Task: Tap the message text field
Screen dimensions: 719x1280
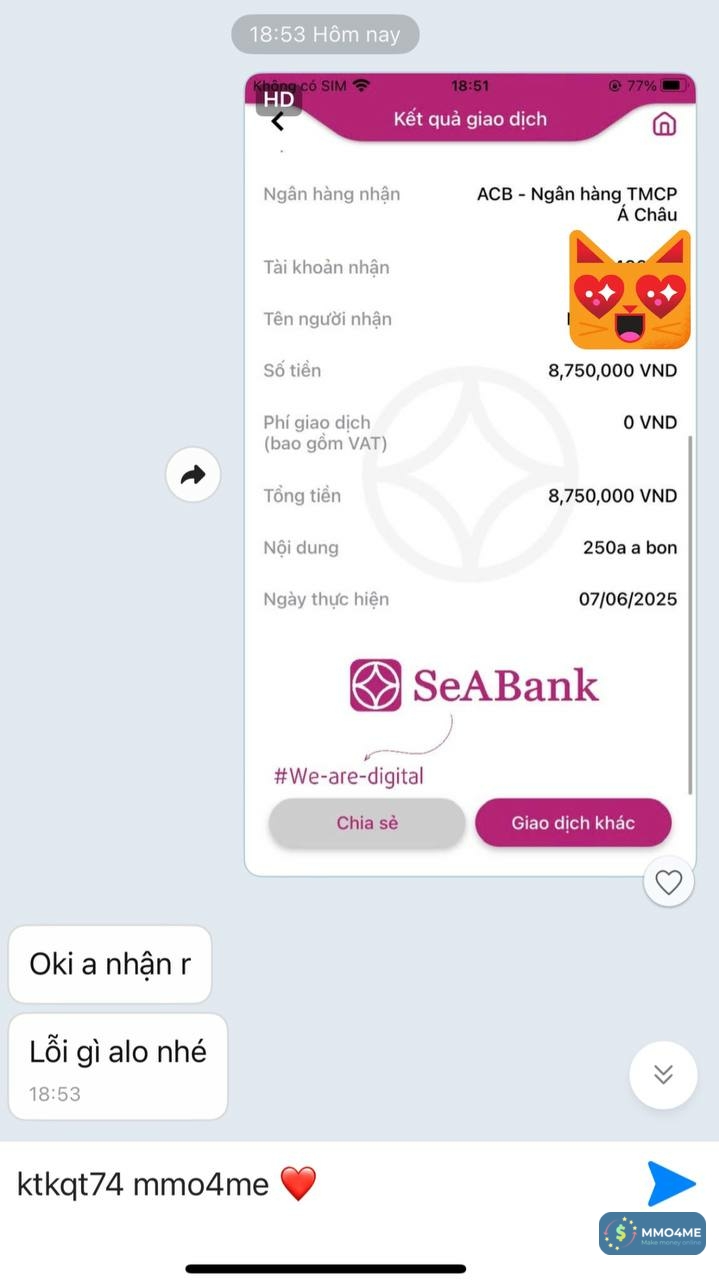Action: click(x=320, y=1184)
